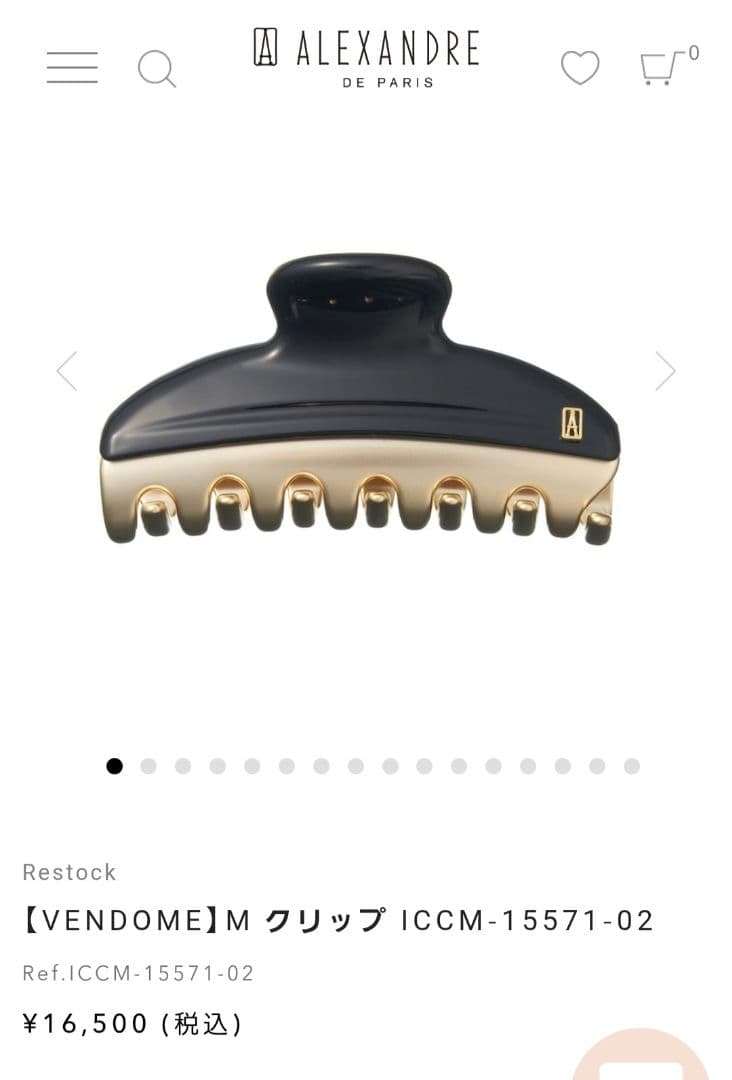Open the hamburger menu
The image size is (732, 1080).
(72, 67)
